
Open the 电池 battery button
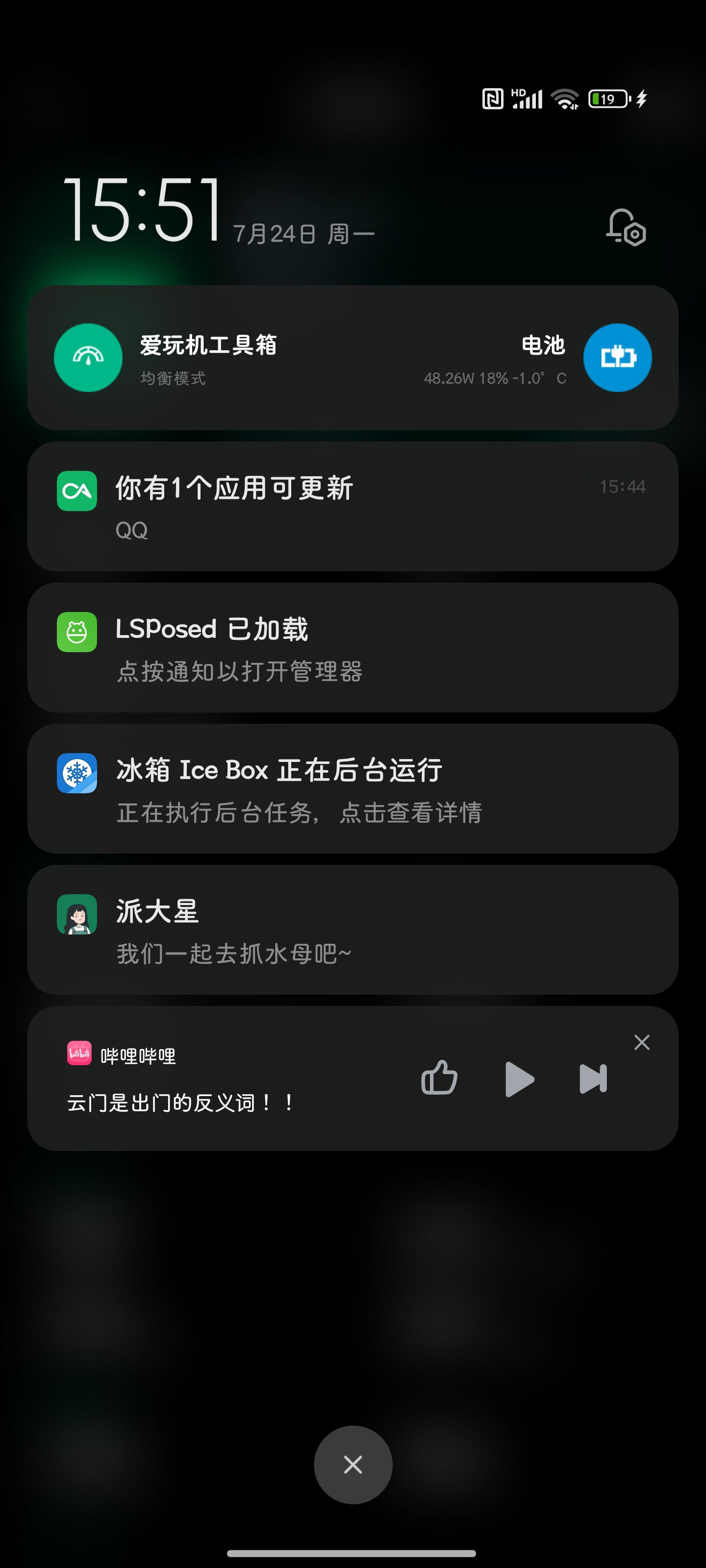[x=617, y=358]
